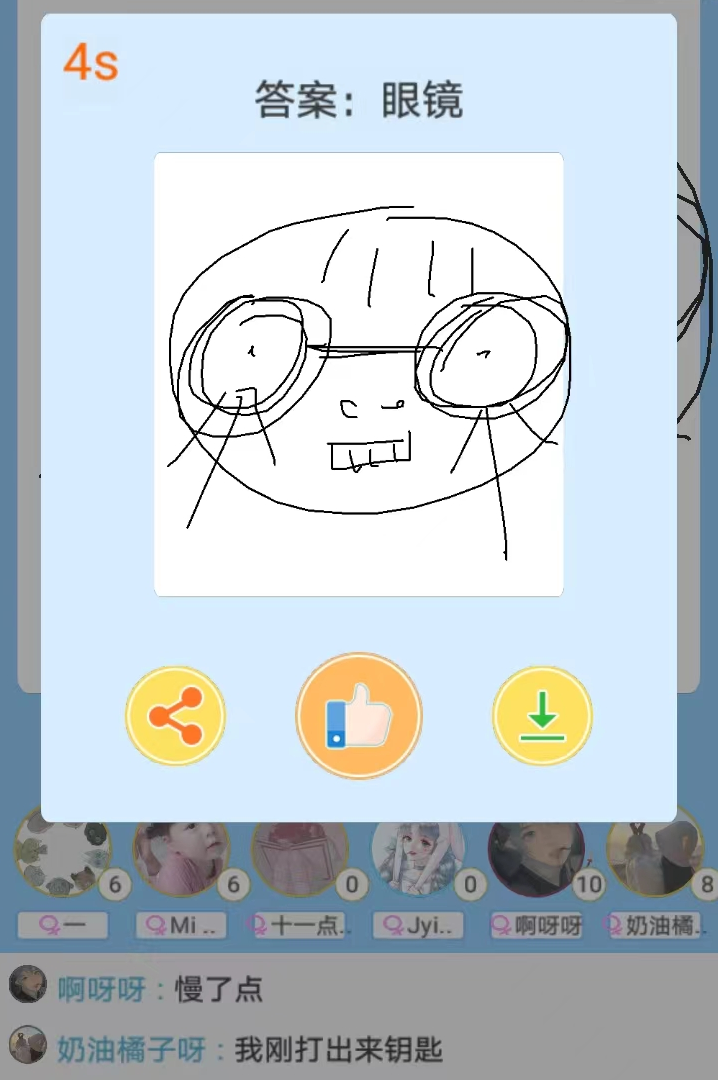The width and height of the screenshot is (718, 1080).
Task: Open 奶油橘's player avatar
Action: [x=653, y=852]
